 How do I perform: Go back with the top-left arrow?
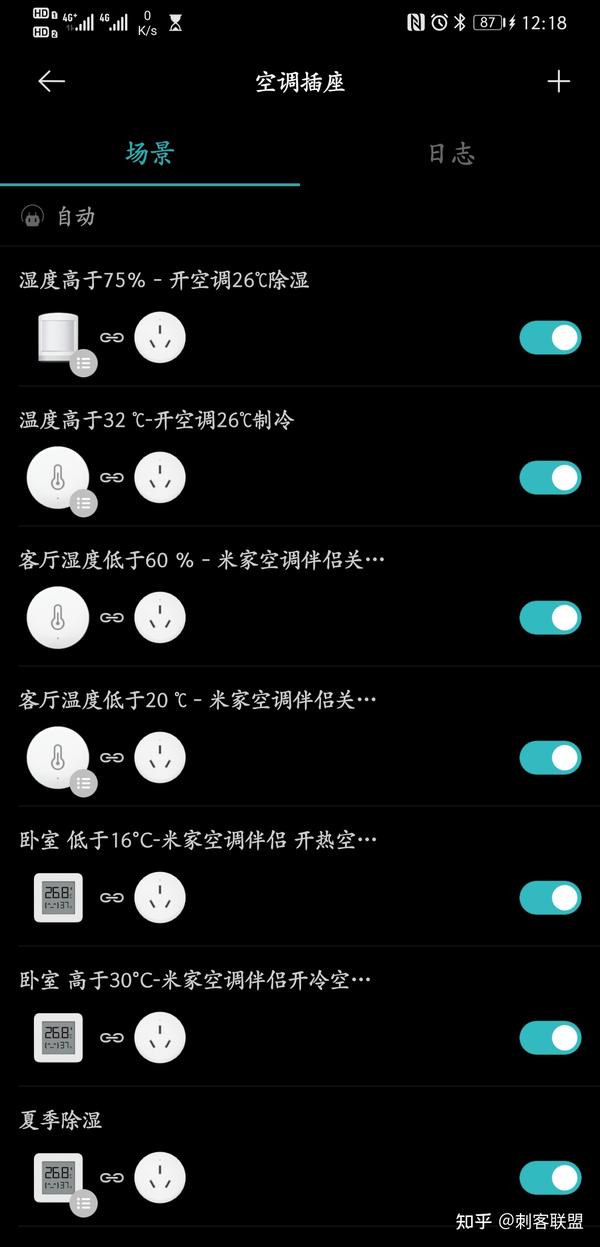point(51,82)
